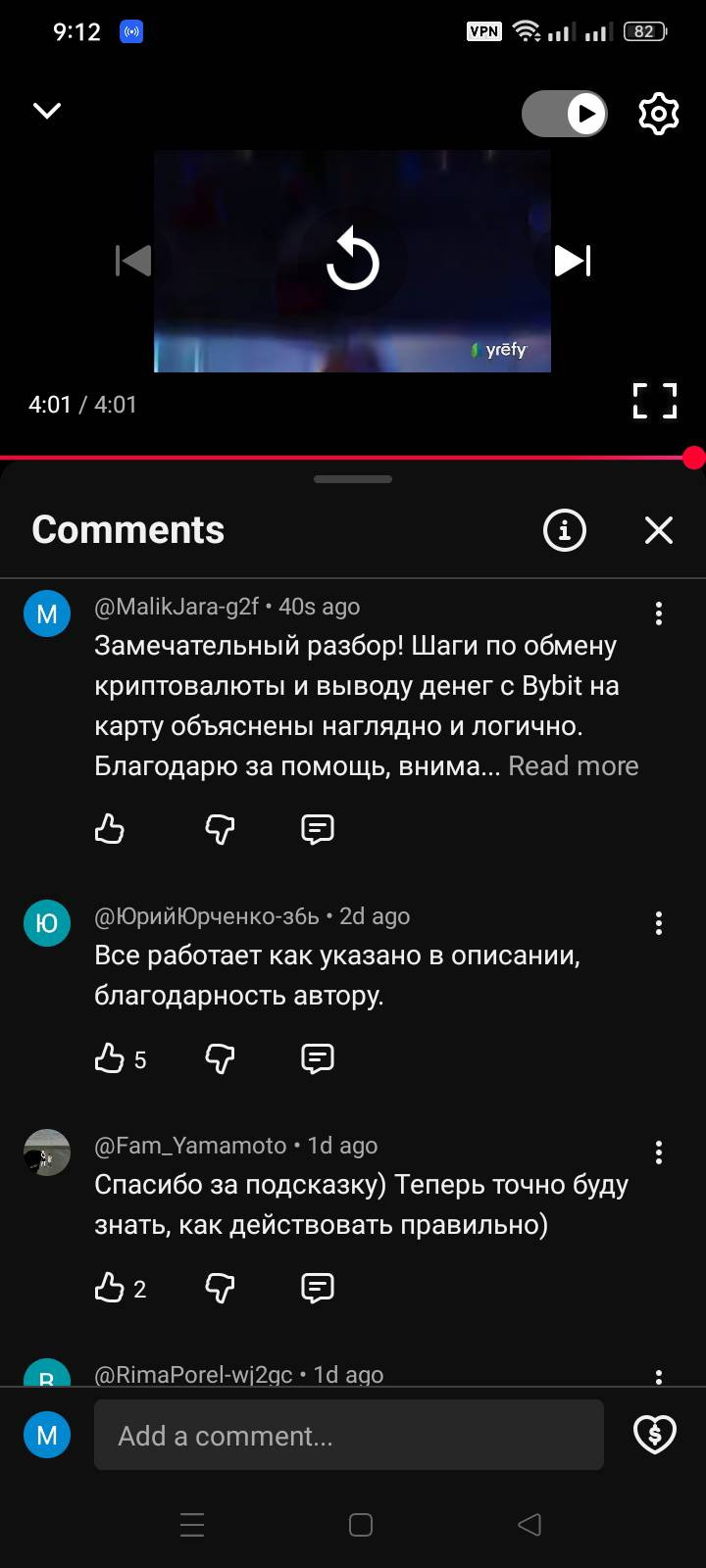
Task: Like Fam_Yamamoto's comment
Action: point(109,1288)
